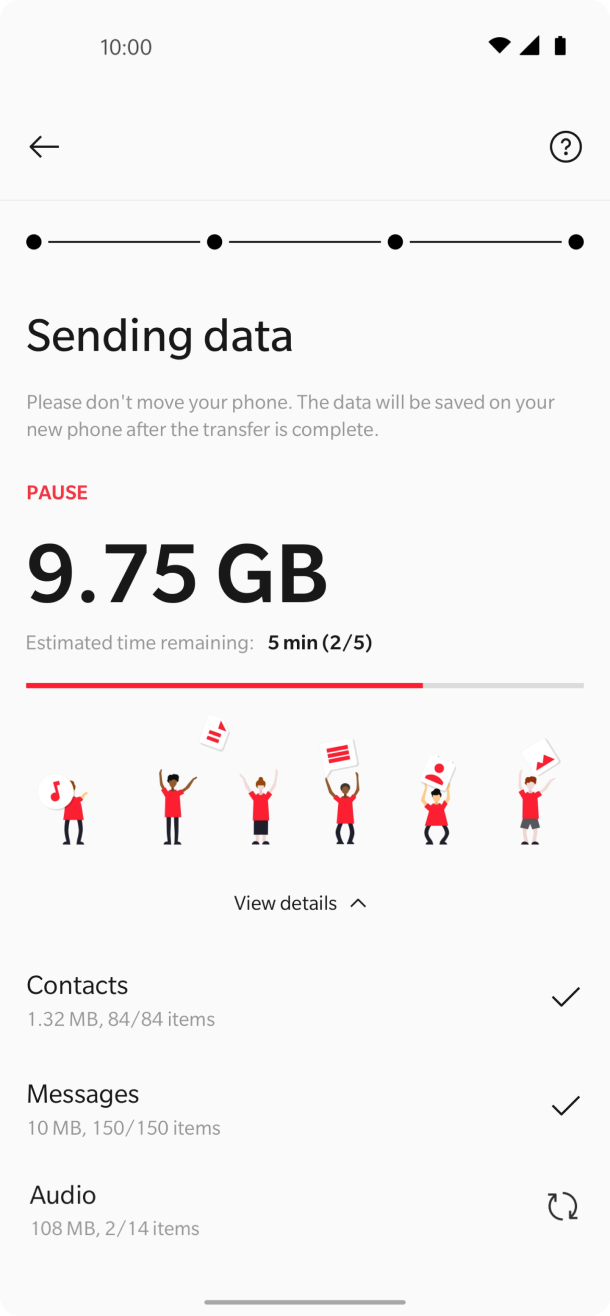Go back using the arrow icon
This screenshot has width=610, height=1316.
pos(44,147)
